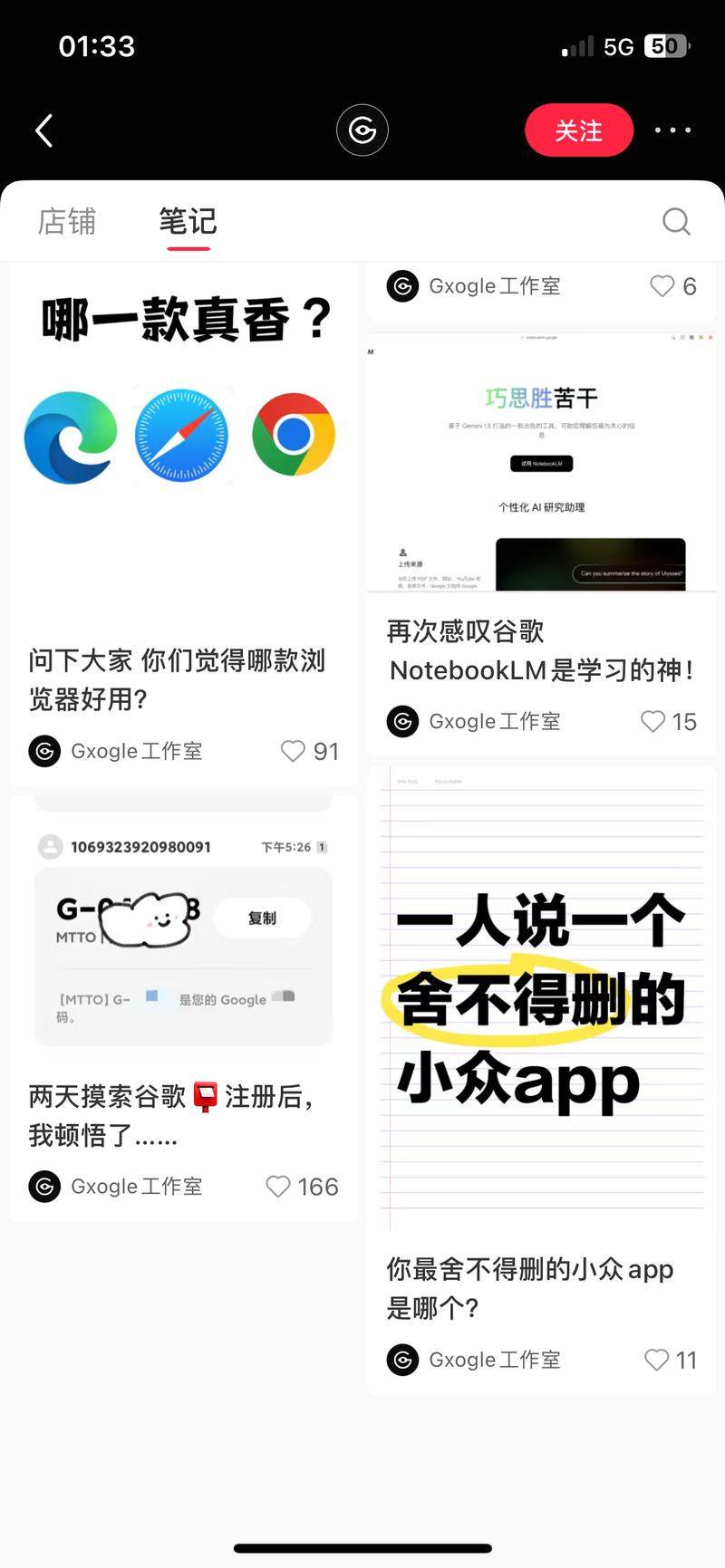
Task: Like the 小众app note with 11 likes
Action: click(656, 1360)
